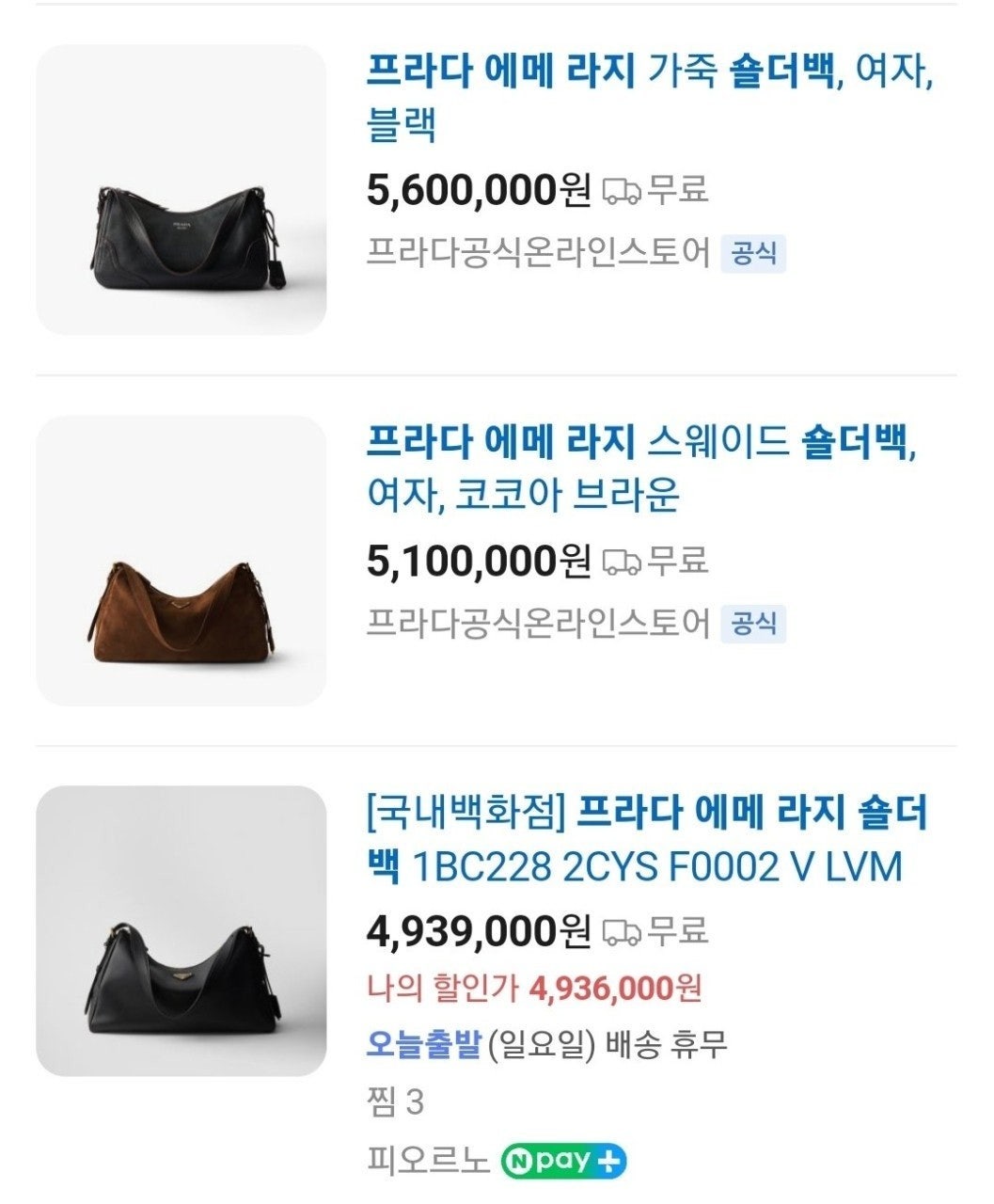Open the black leather Prada shoulder bag image
The height and width of the screenshot is (1204, 994).
181,189
